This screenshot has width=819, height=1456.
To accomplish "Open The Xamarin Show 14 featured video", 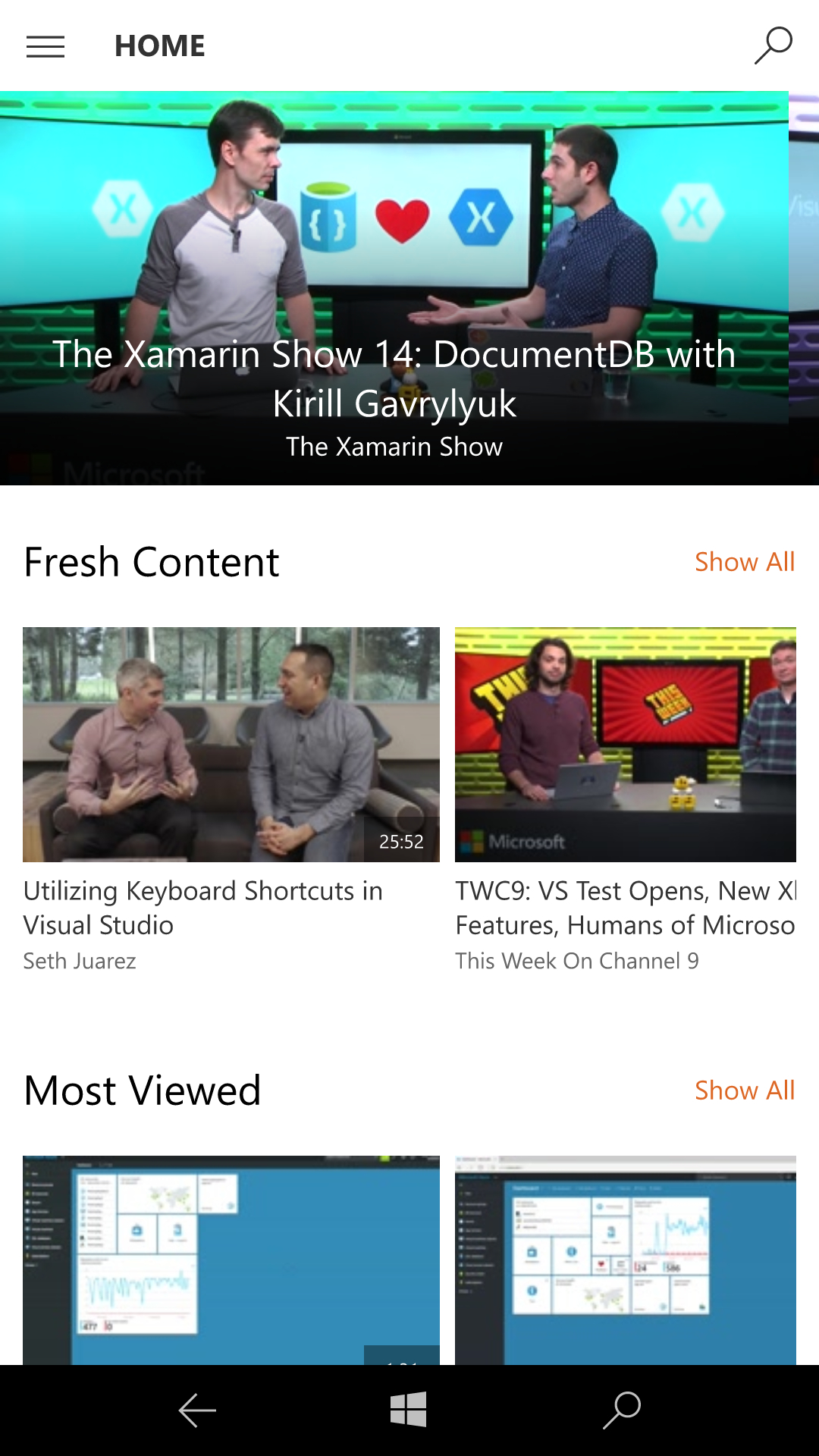I will 394,288.
